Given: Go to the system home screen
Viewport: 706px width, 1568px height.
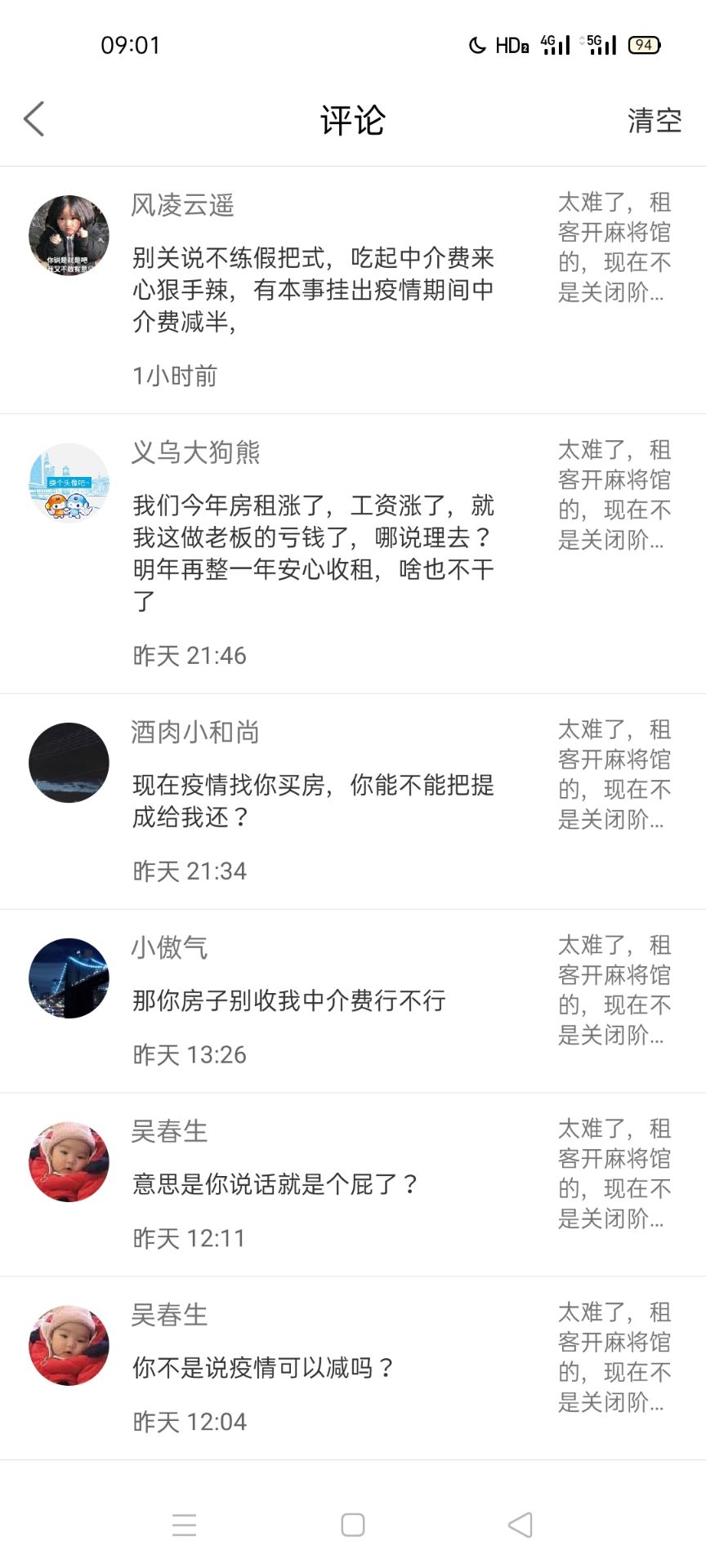Looking at the screenshot, I should (352, 1525).
